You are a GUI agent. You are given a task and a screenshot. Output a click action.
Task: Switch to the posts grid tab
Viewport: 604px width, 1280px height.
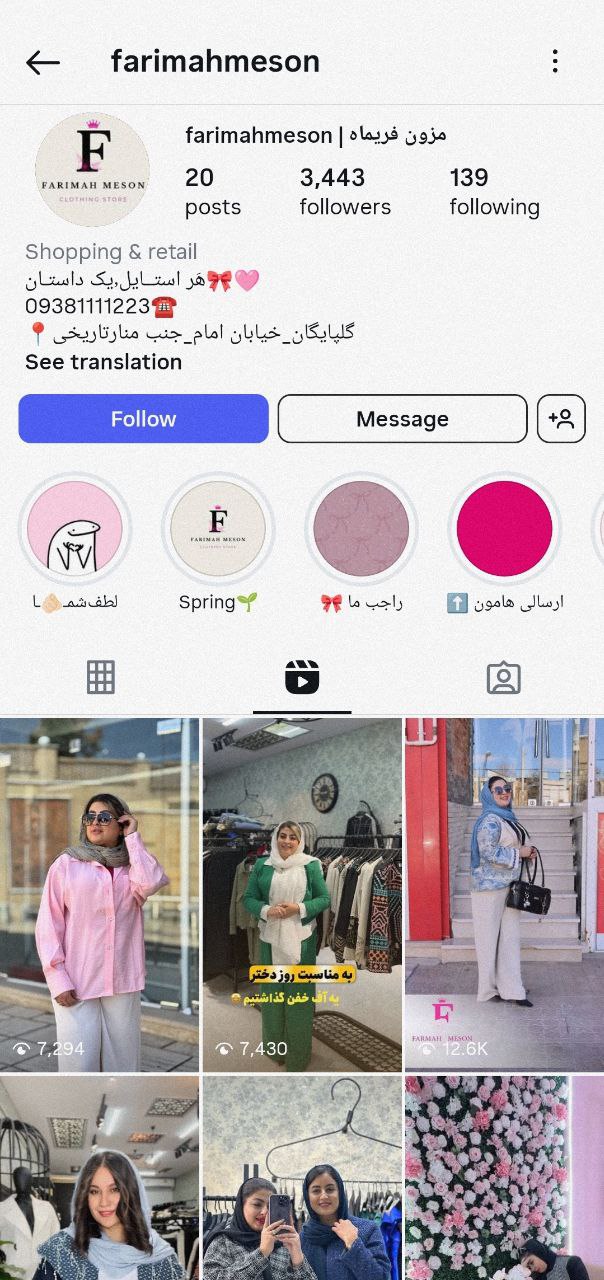[101, 678]
